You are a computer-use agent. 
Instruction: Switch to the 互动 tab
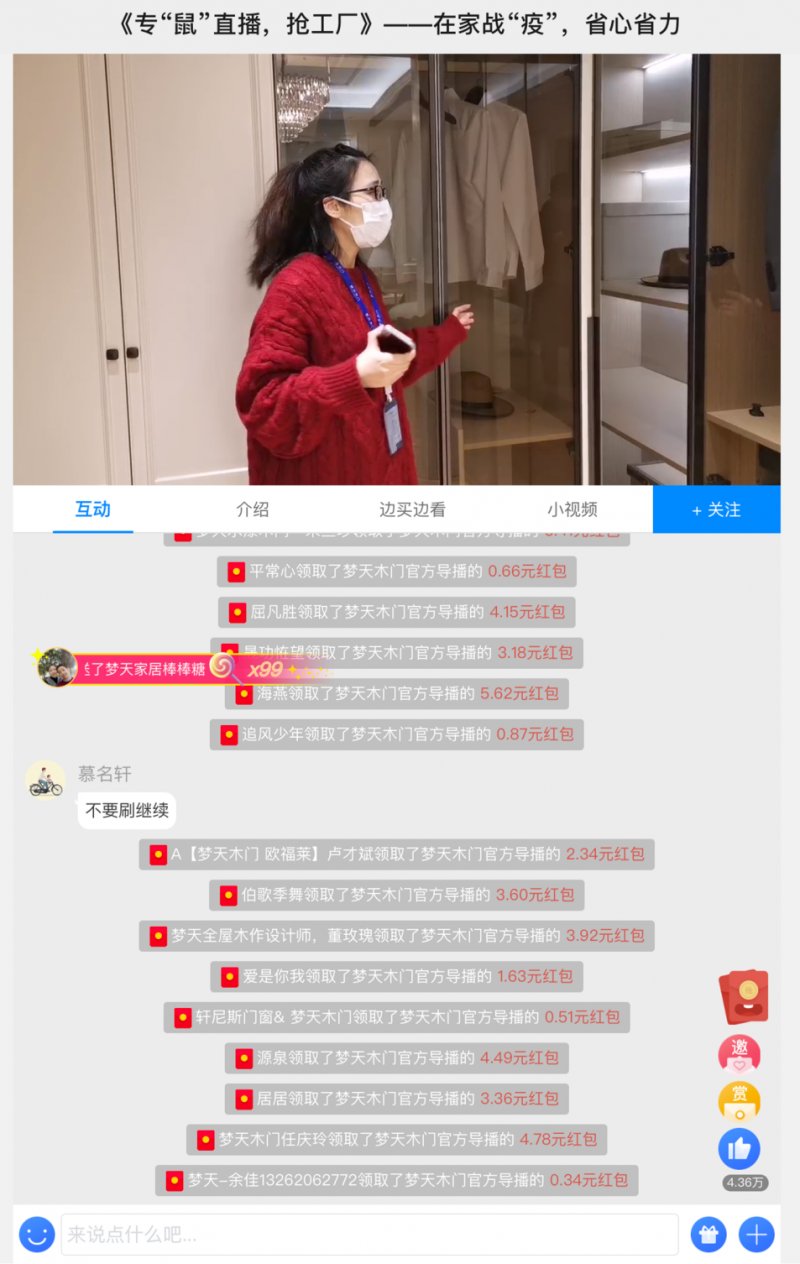pos(93,509)
